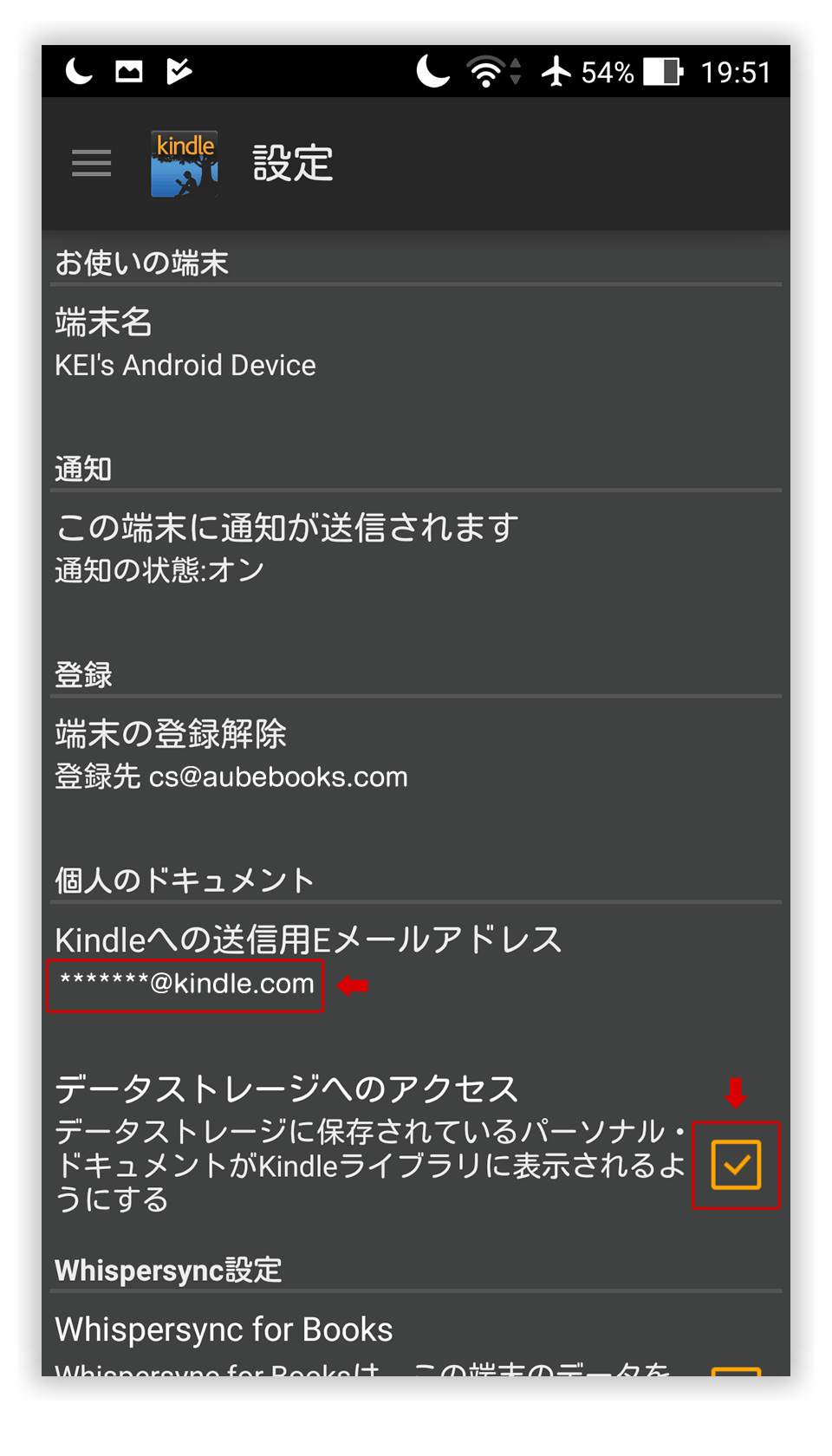Uncheck the データストレージへのアクセス checkbox
Screen dimensions: 832x1456
tap(736, 1165)
